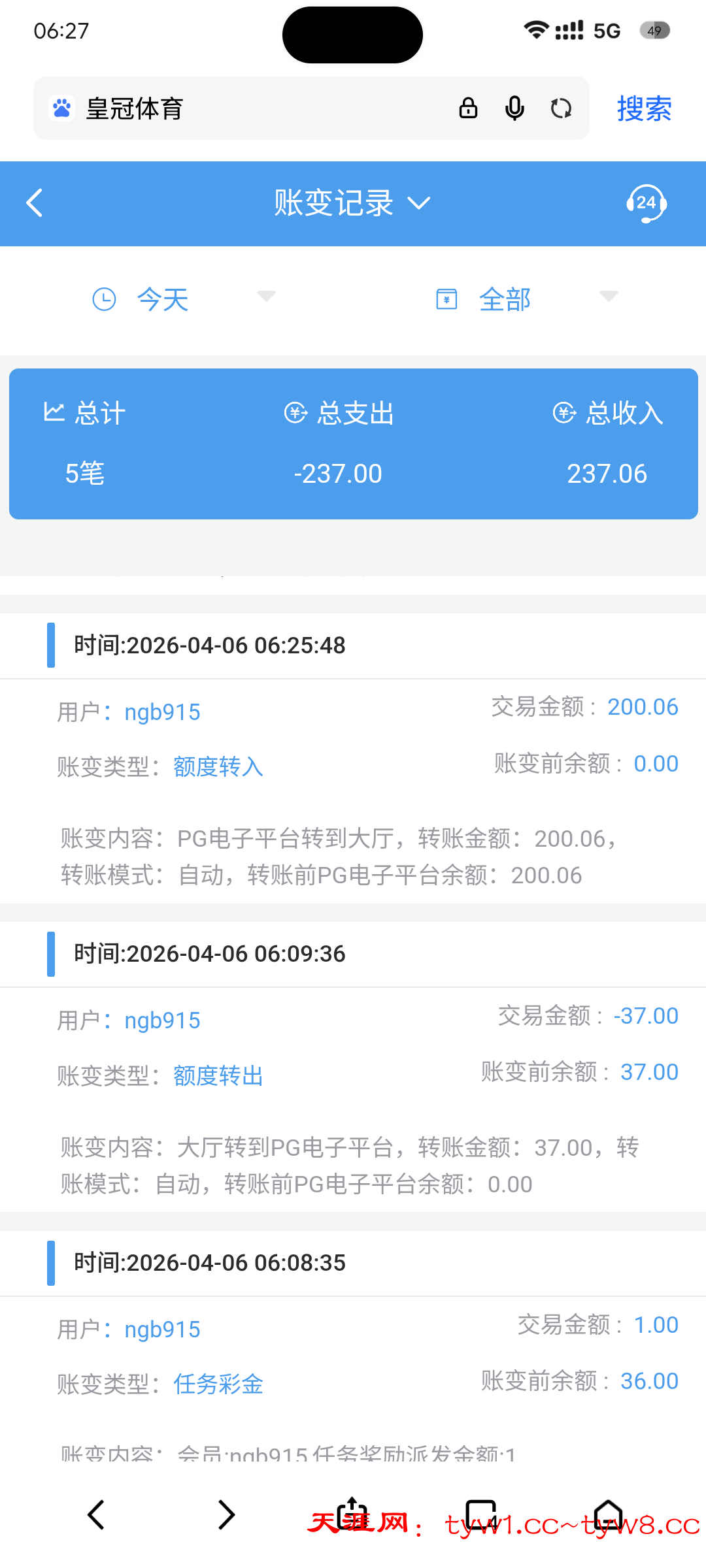
Task: Open the 全部 type filter dropdown
Action: coord(526,299)
